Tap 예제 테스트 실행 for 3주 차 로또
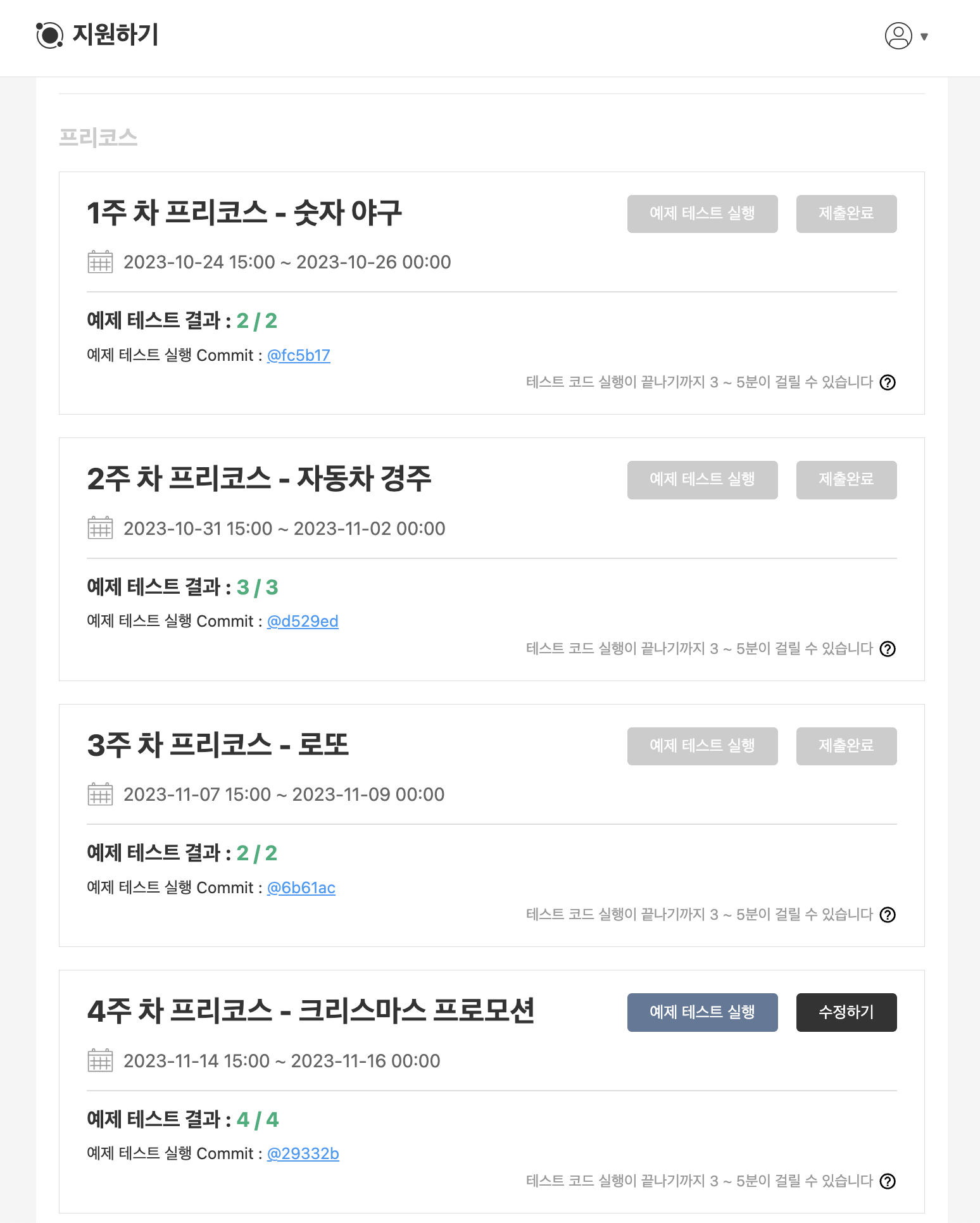This screenshot has width=980, height=1223. (702, 746)
